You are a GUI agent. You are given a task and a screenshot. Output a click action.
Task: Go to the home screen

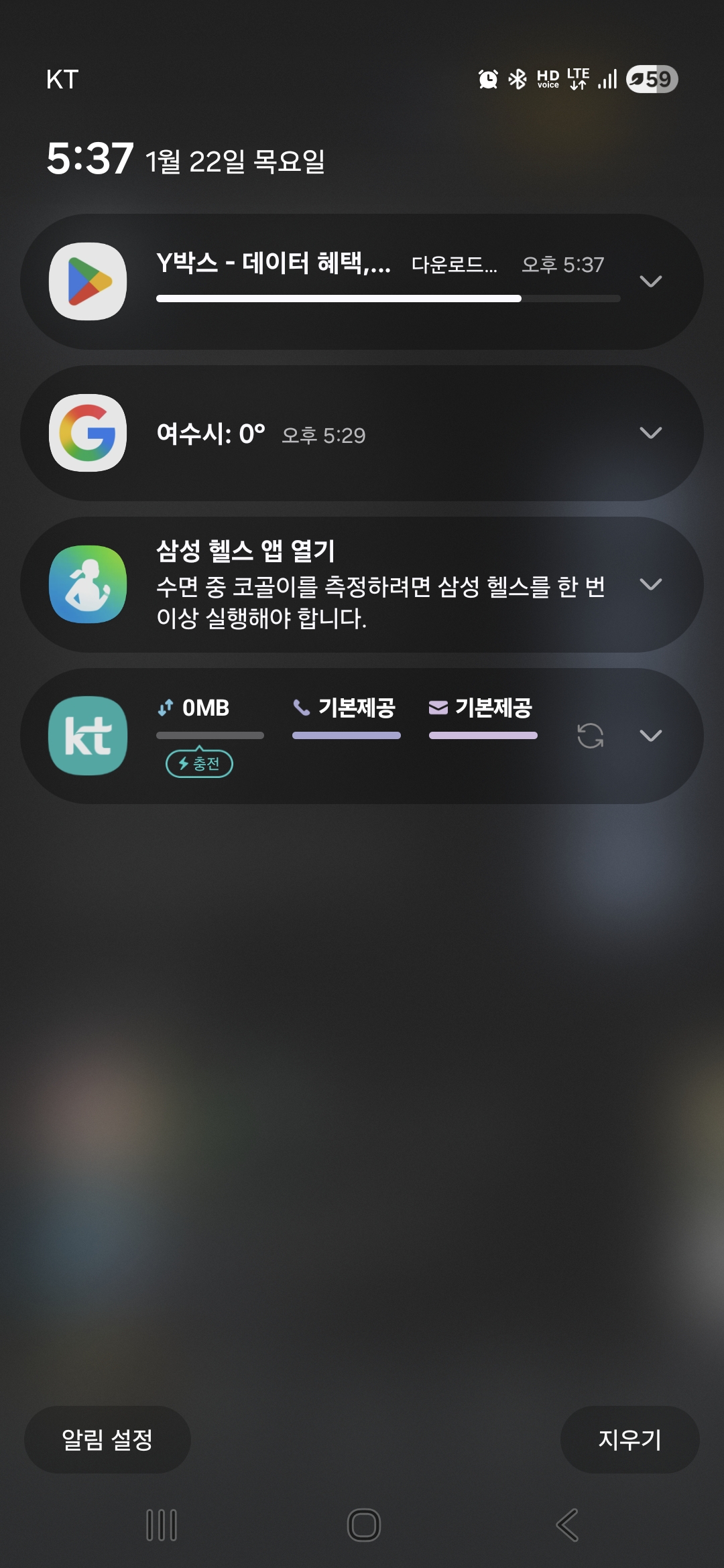pyautogui.click(x=363, y=1525)
